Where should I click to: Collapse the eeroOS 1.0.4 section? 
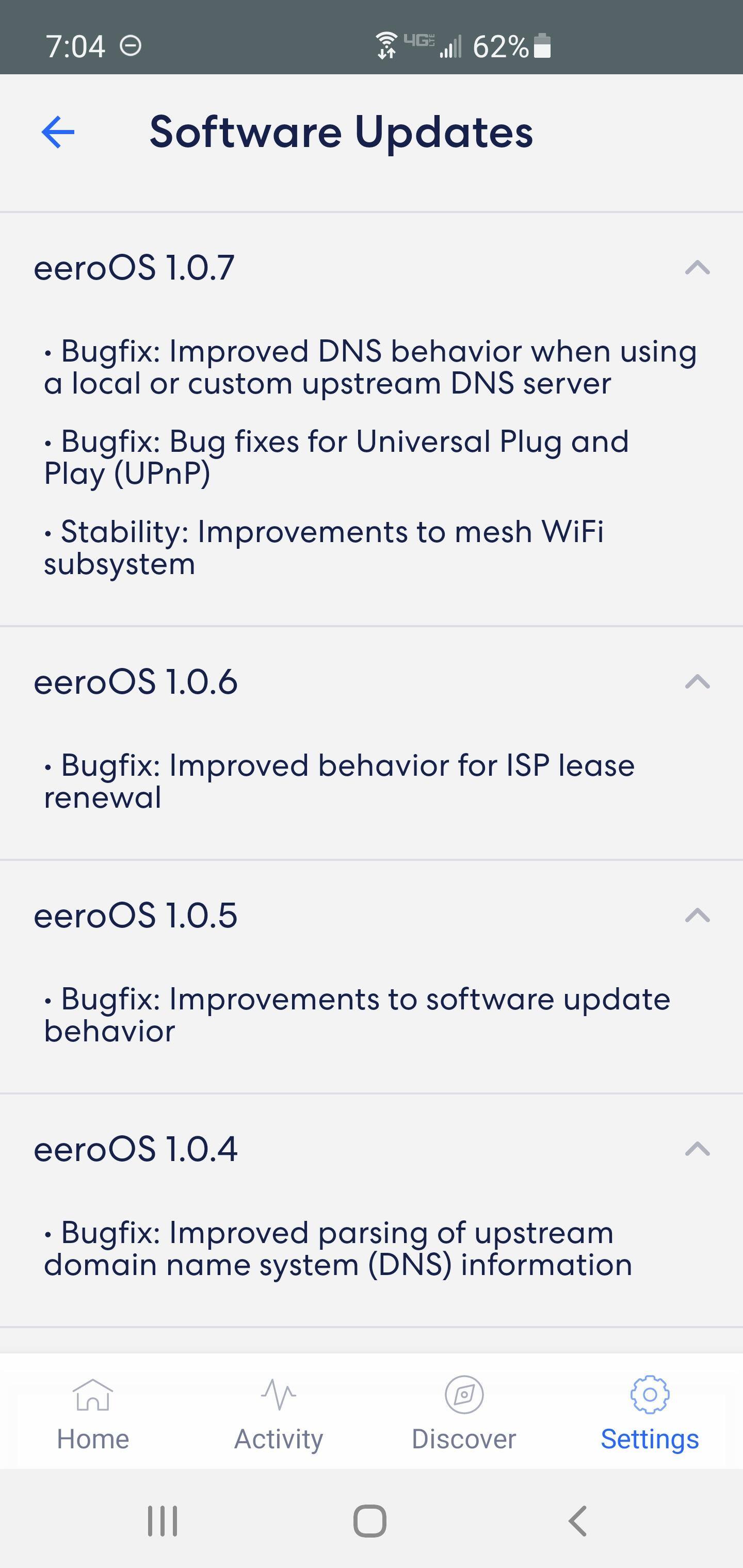(697, 1149)
